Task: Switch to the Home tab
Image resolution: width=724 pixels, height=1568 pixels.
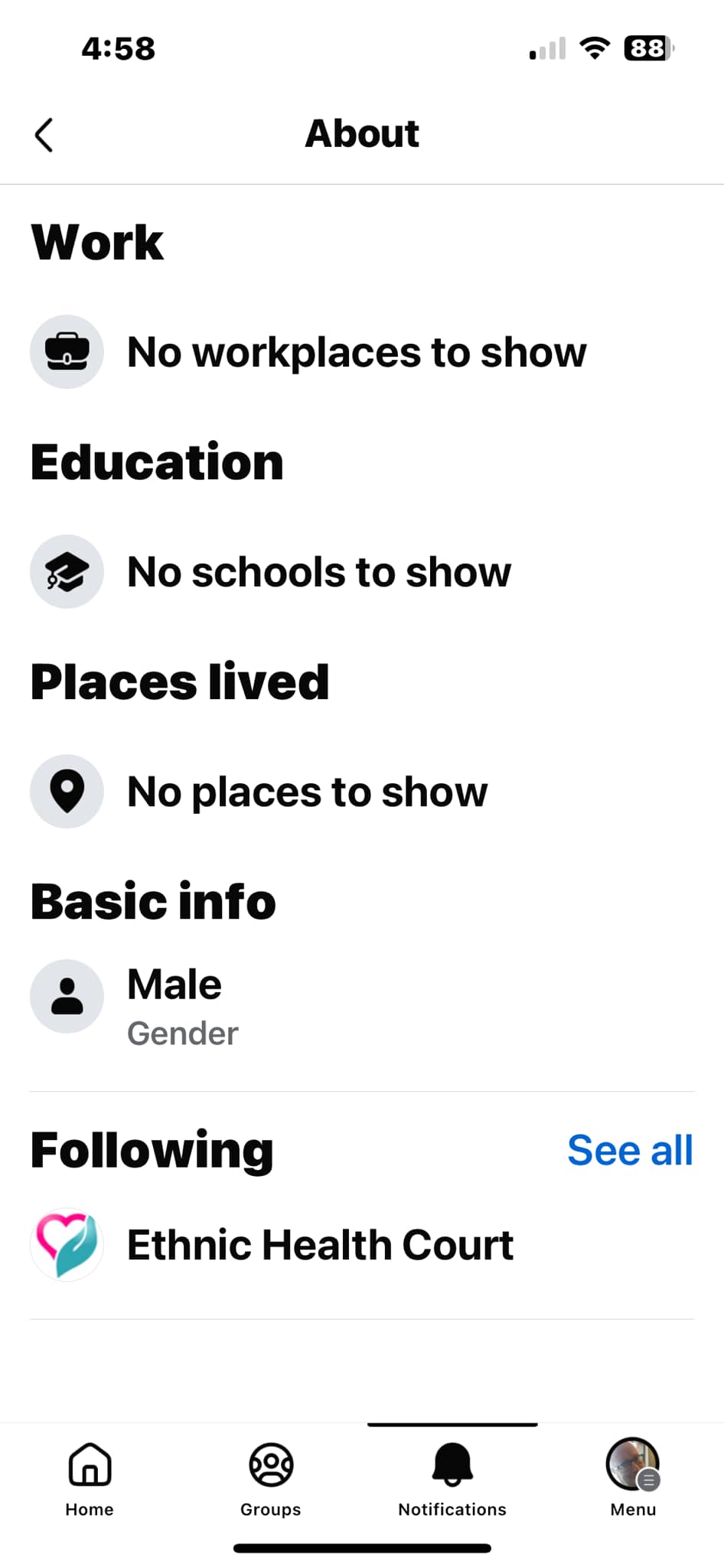Action: 90,1478
